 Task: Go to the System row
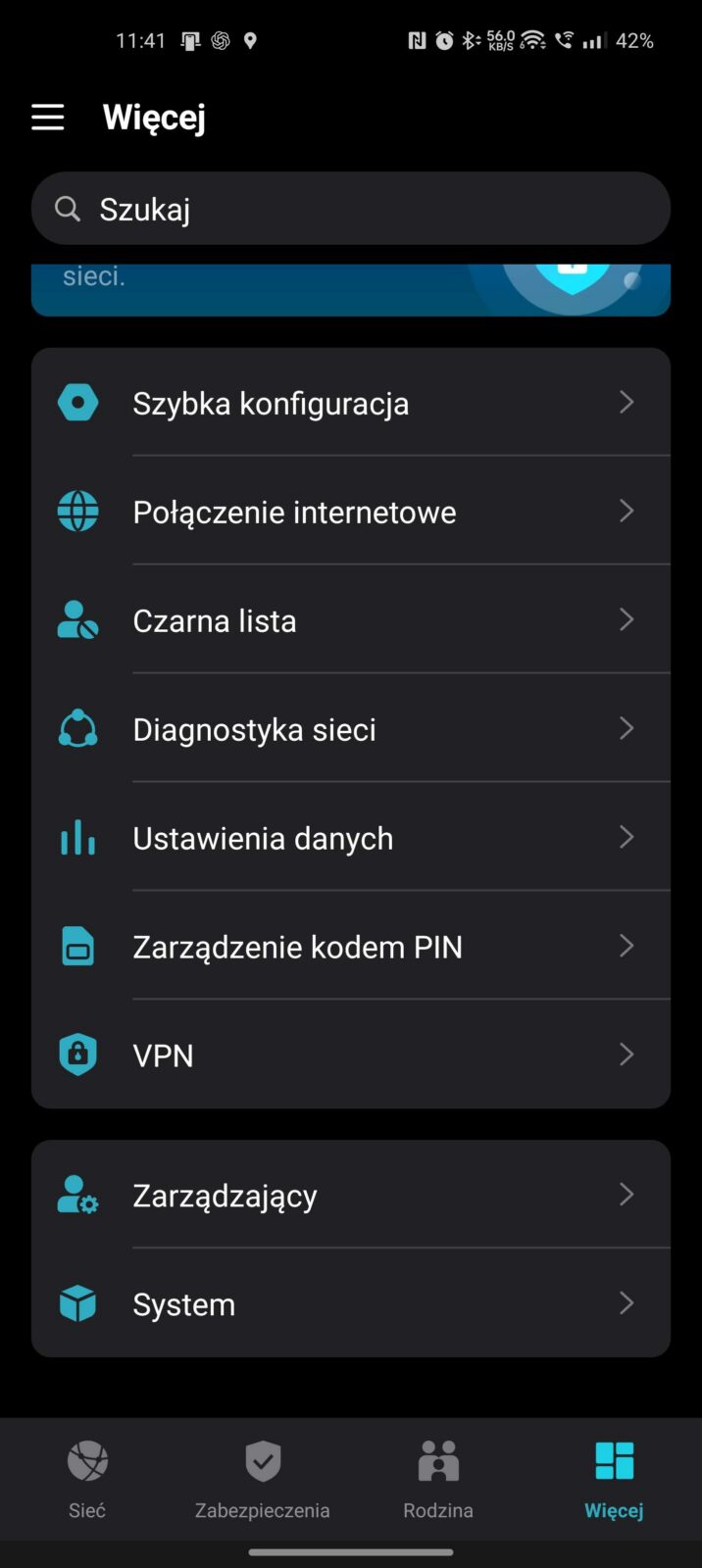pyautogui.click(x=350, y=1304)
